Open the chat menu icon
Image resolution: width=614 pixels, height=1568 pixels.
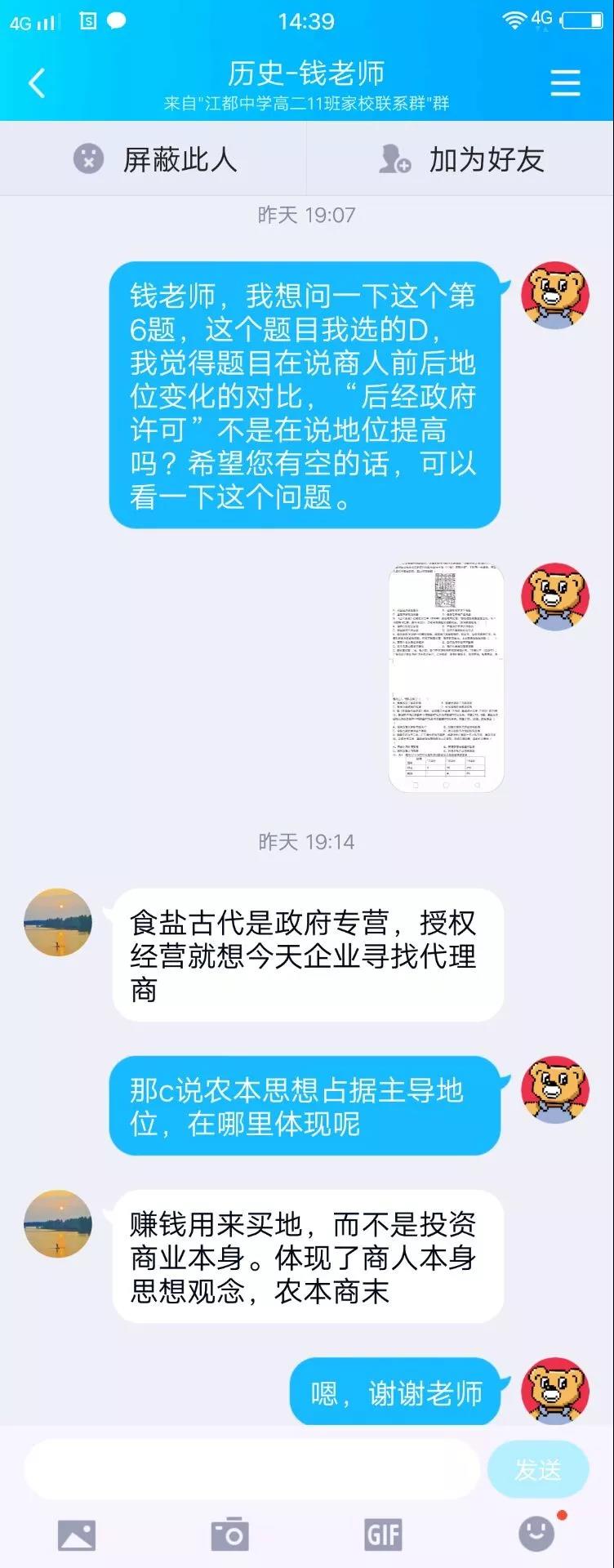pos(565,83)
